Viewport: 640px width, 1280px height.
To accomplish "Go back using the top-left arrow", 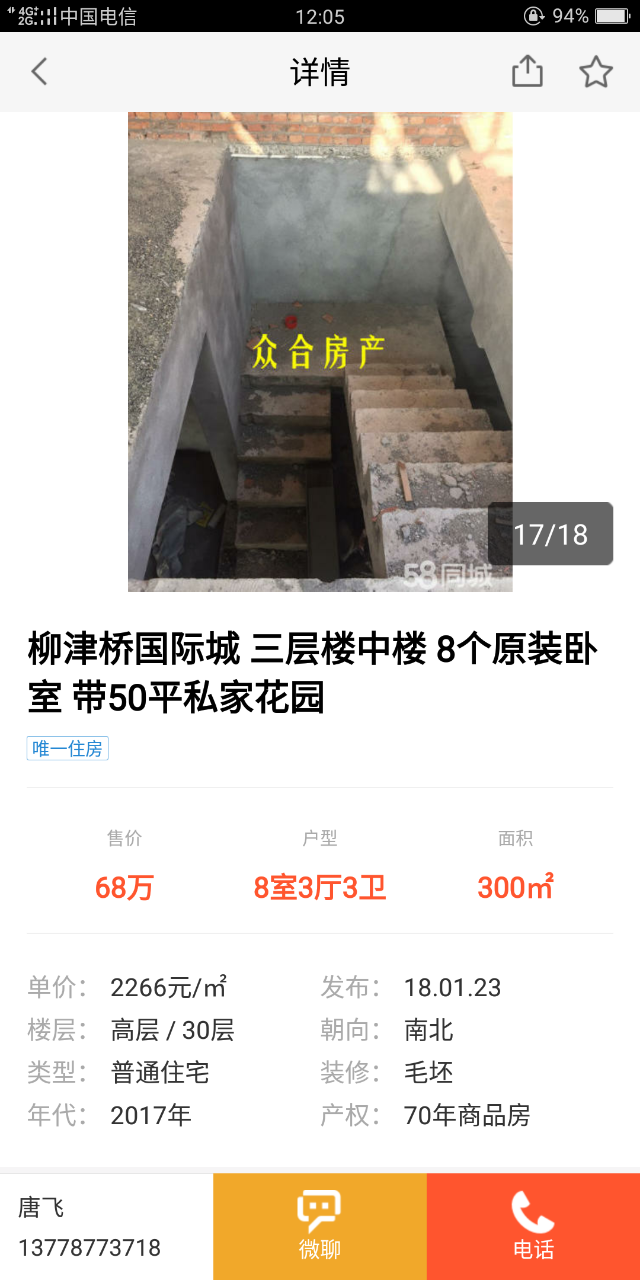I will tap(39, 72).
